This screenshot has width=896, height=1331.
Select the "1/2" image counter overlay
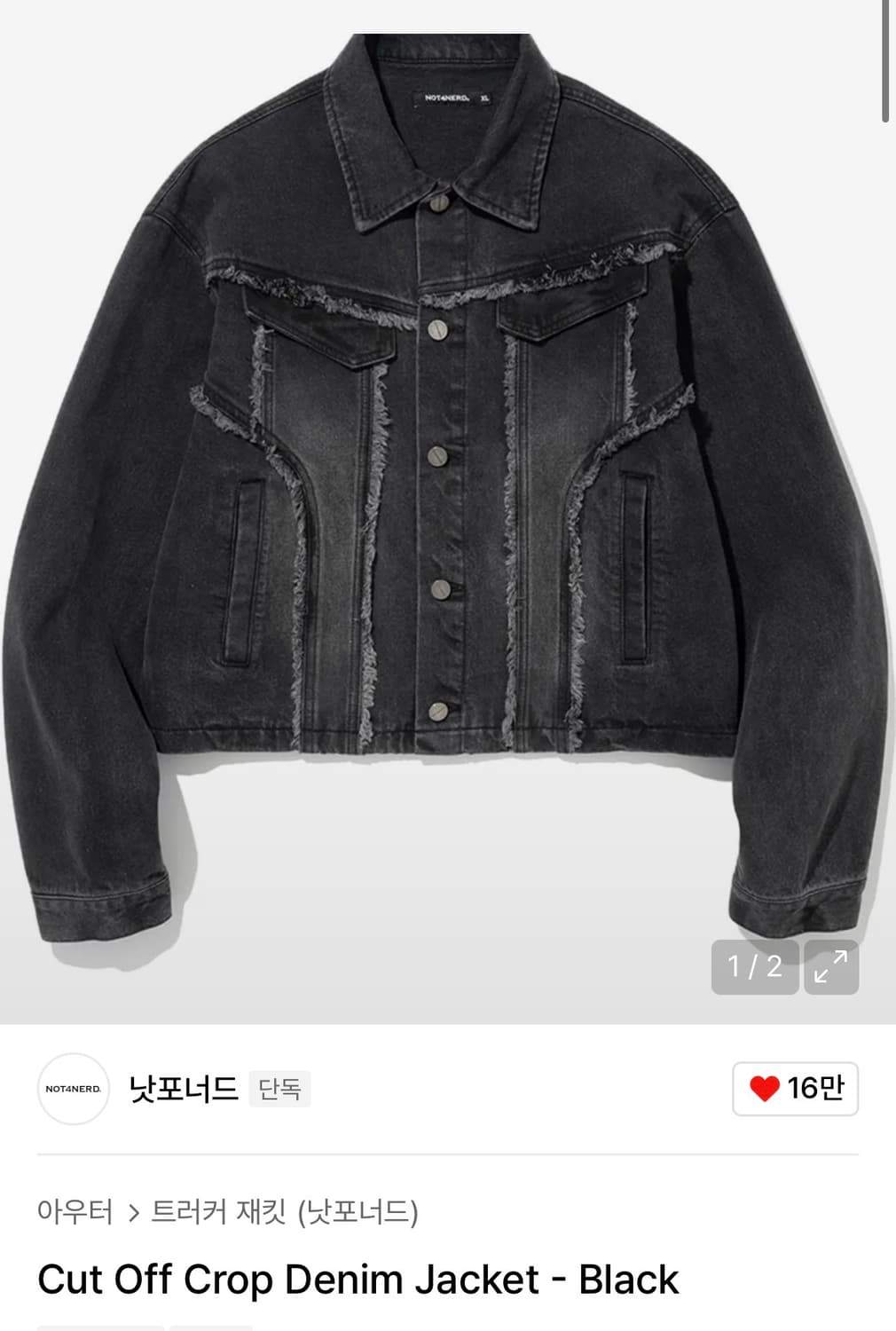(755, 969)
